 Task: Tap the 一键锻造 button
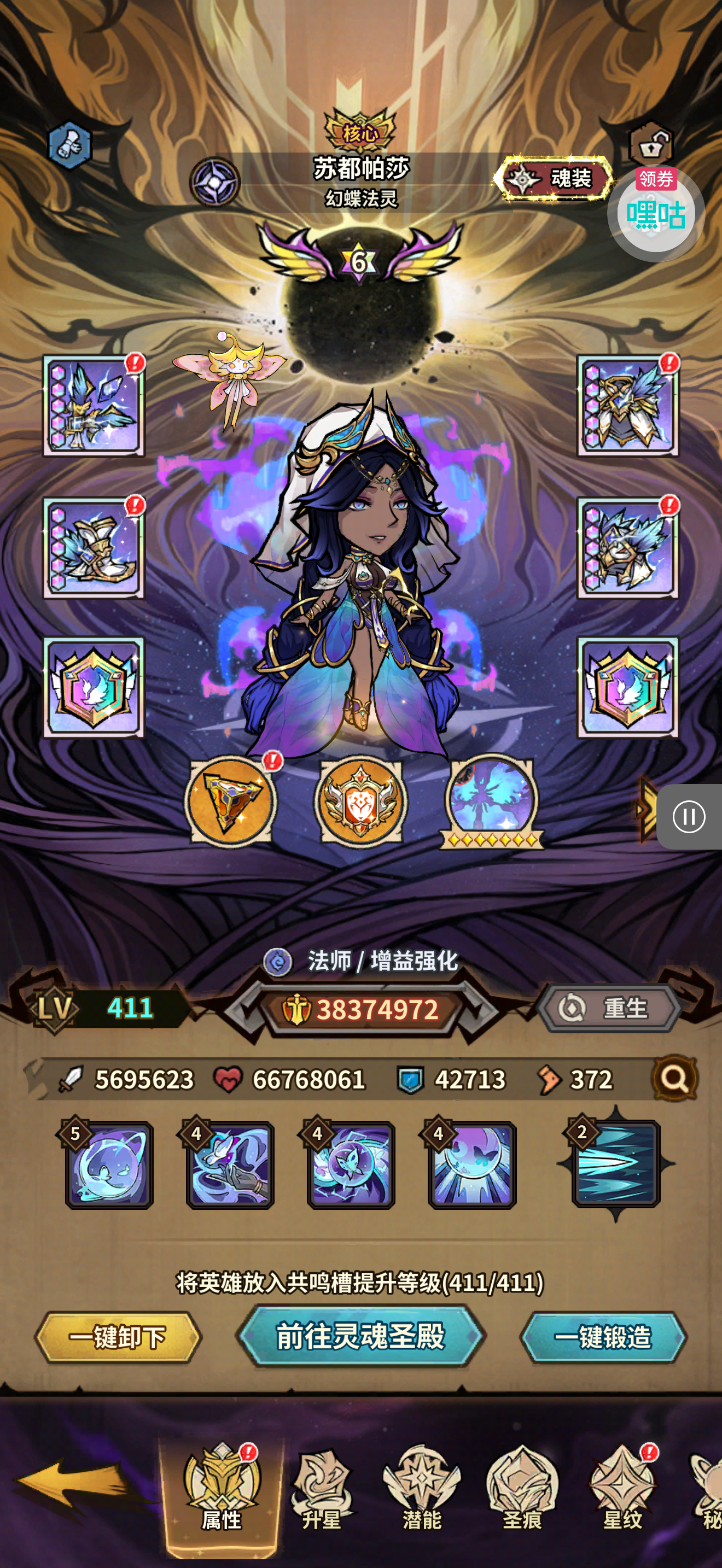[x=603, y=1337]
